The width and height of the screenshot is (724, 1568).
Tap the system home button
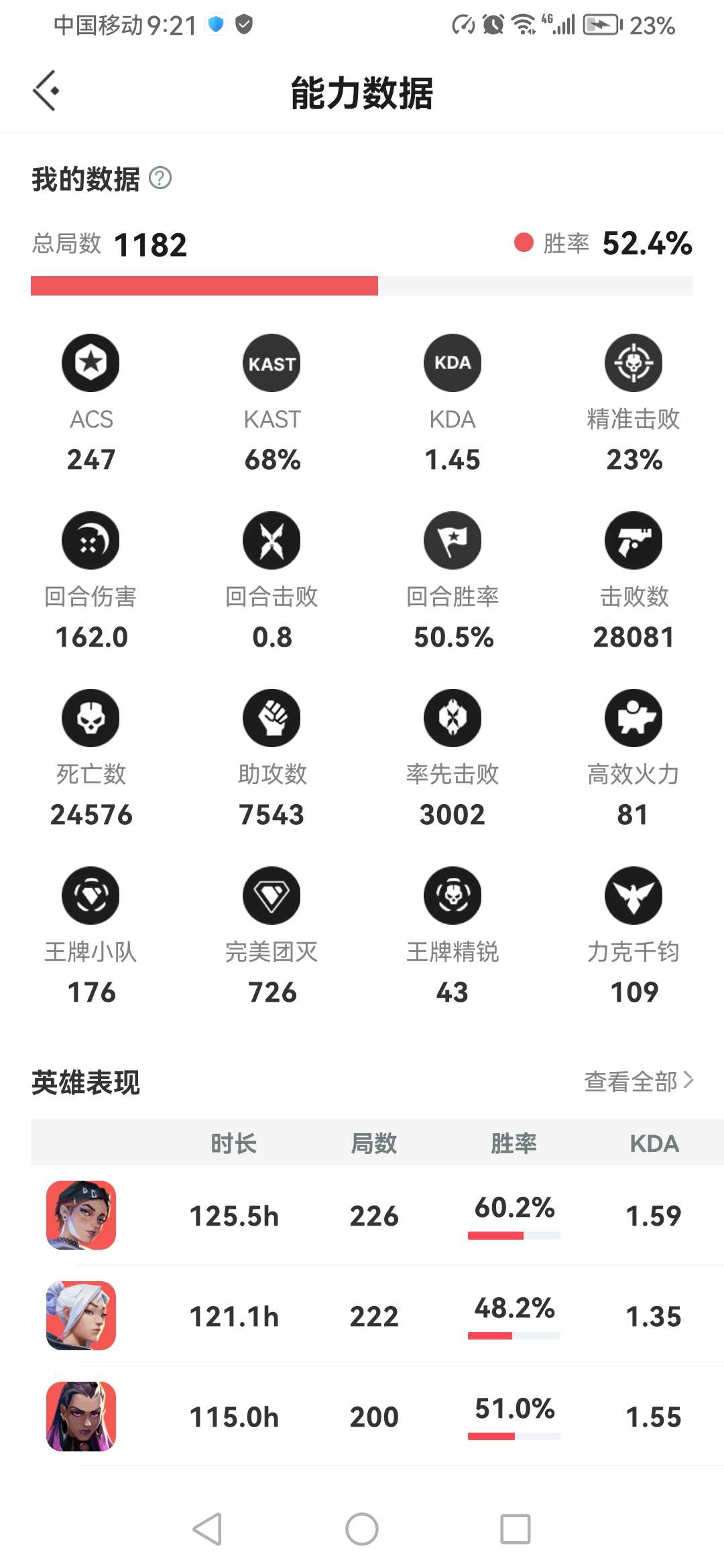tap(362, 1529)
